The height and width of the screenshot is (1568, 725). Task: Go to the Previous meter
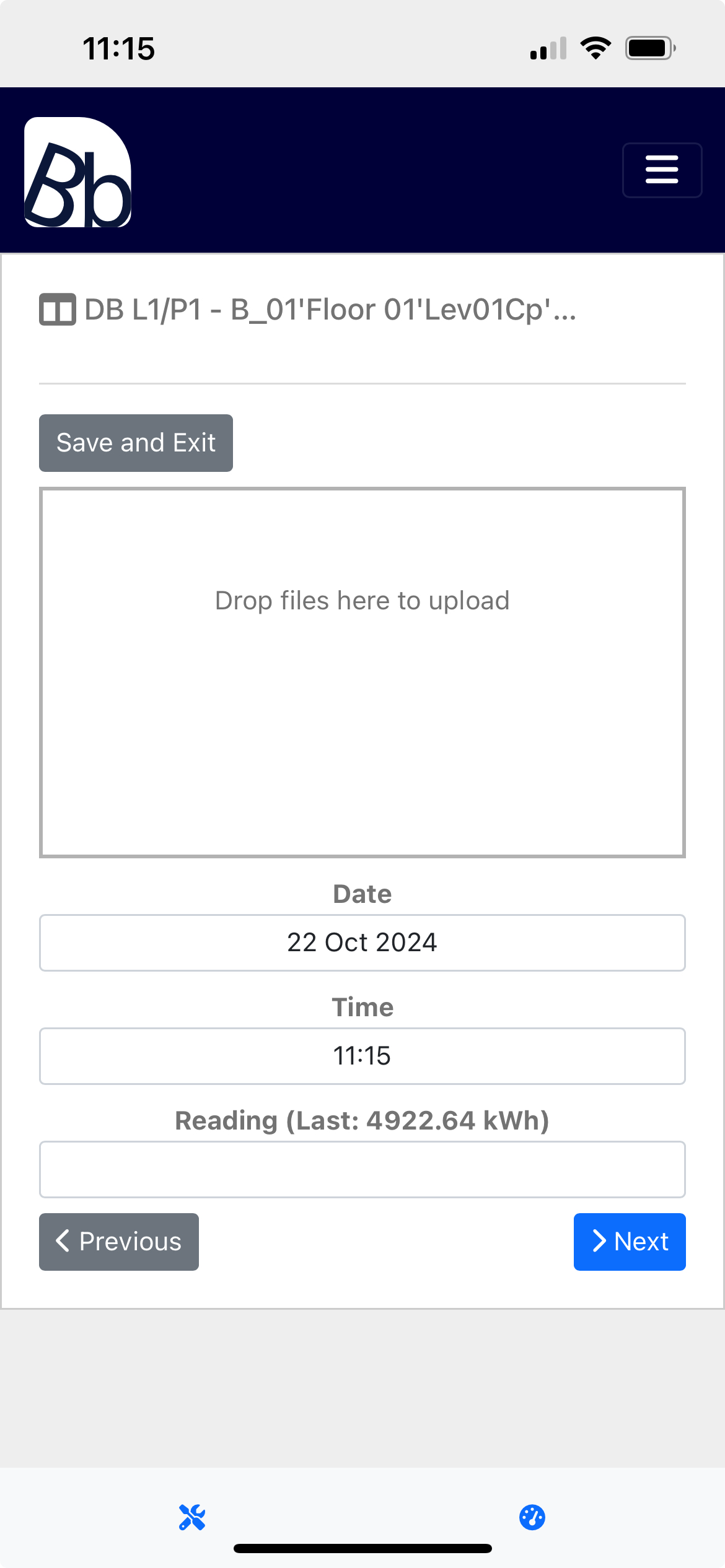pyautogui.click(x=119, y=1241)
